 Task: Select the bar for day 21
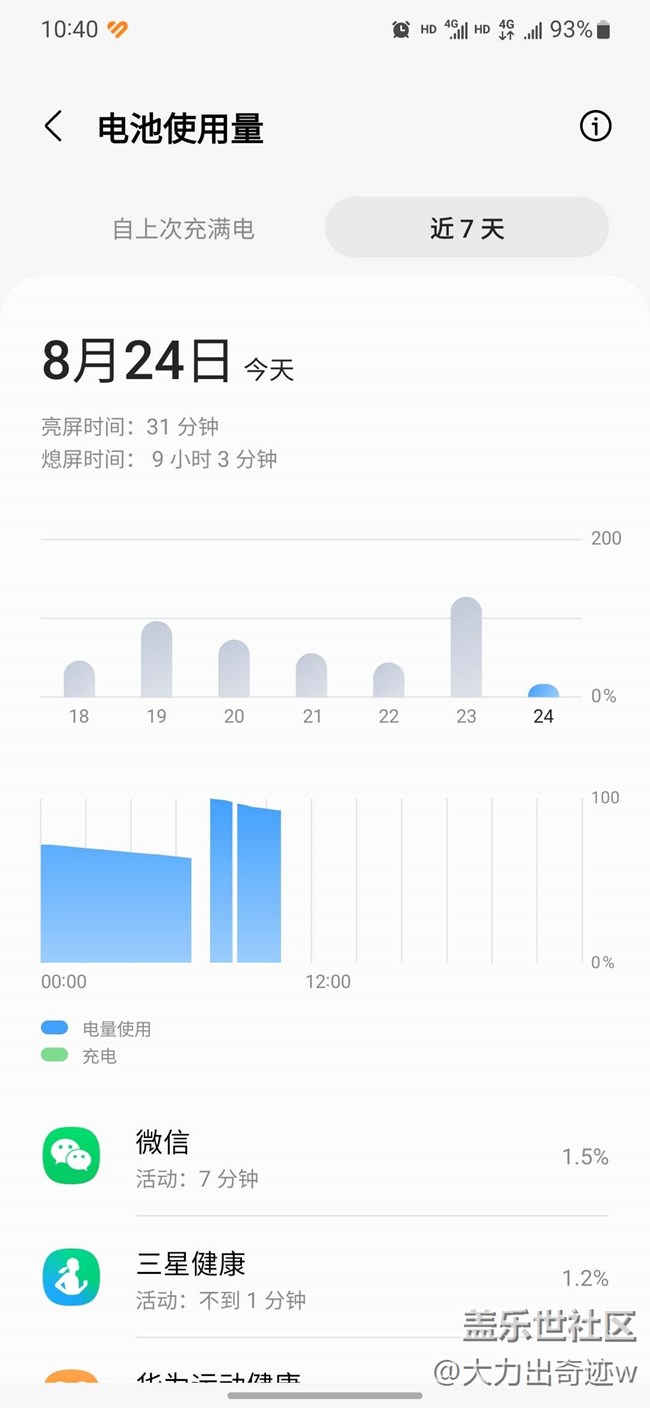point(311,676)
